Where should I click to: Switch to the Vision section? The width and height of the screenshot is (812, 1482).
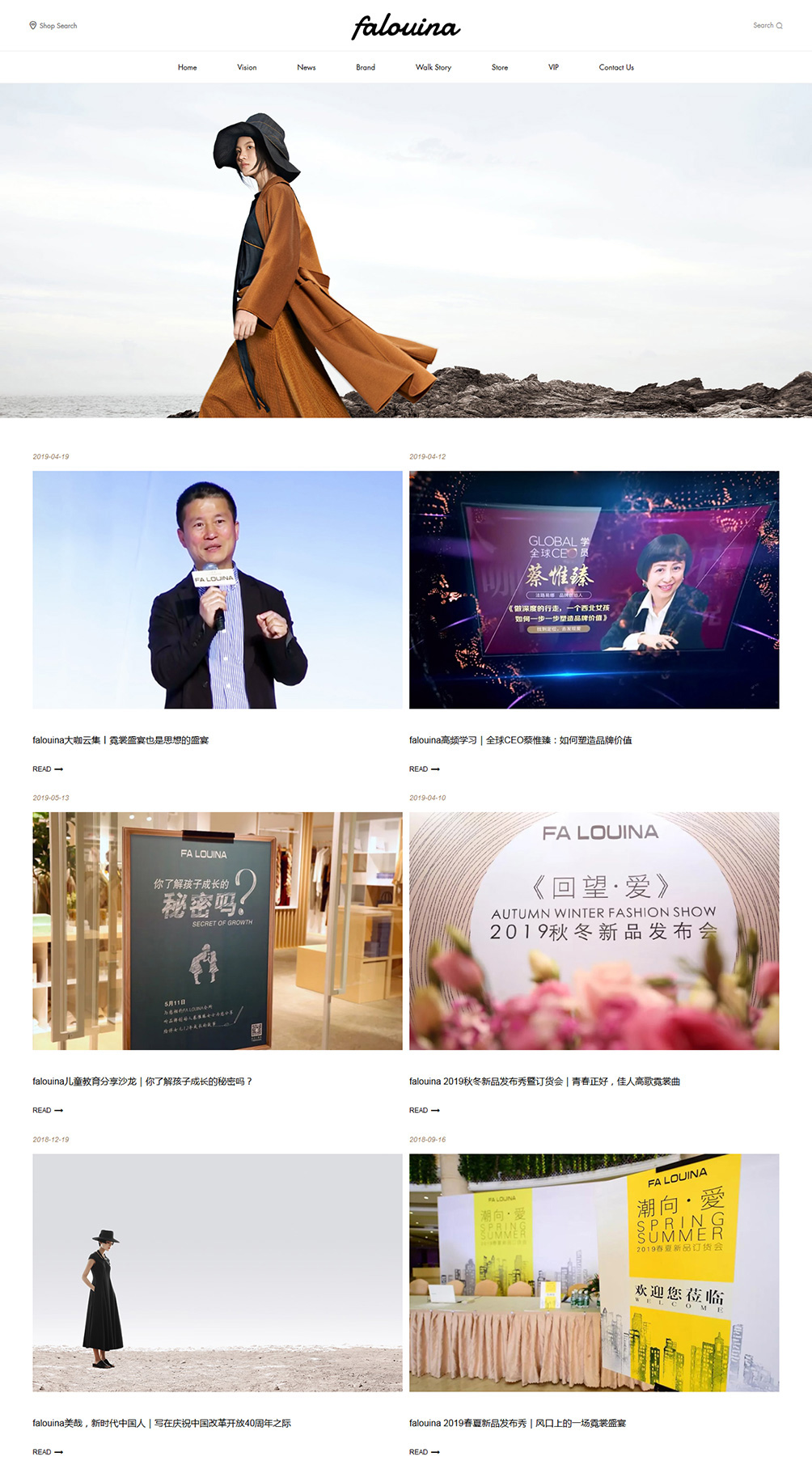(247, 67)
